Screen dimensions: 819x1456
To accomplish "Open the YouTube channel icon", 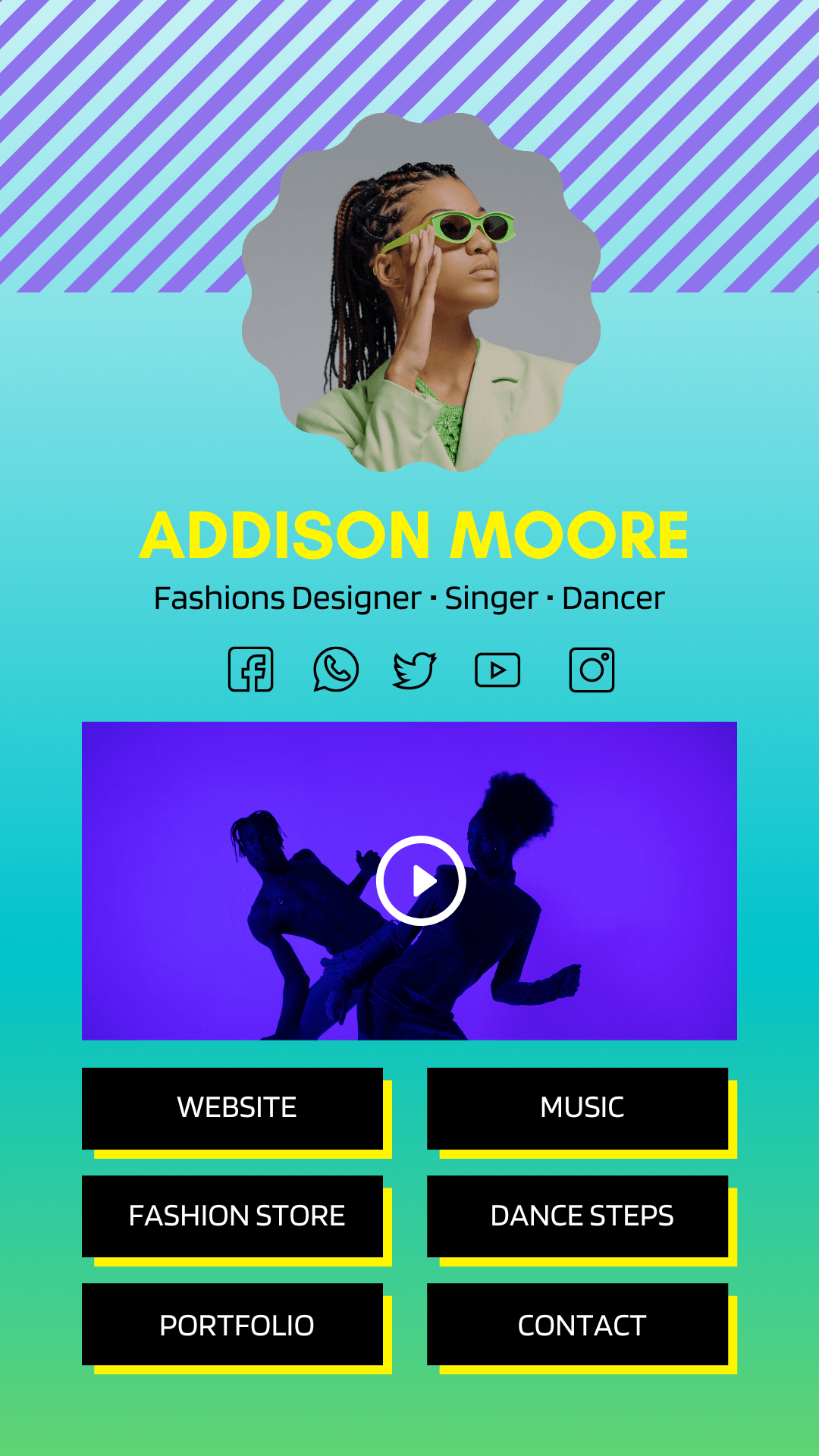I will click(x=497, y=670).
